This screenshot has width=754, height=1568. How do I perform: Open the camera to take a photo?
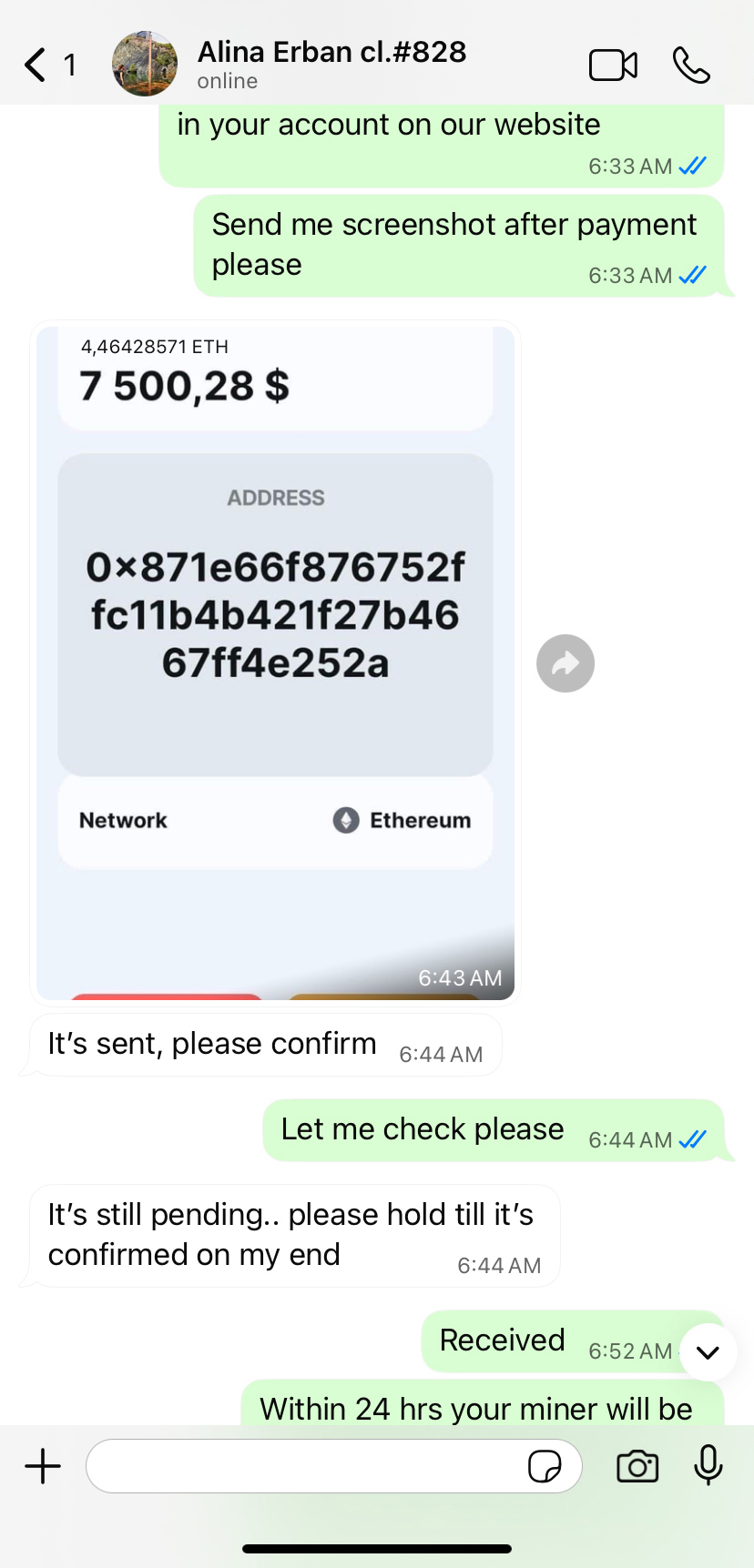click(x=637, y=1466)
